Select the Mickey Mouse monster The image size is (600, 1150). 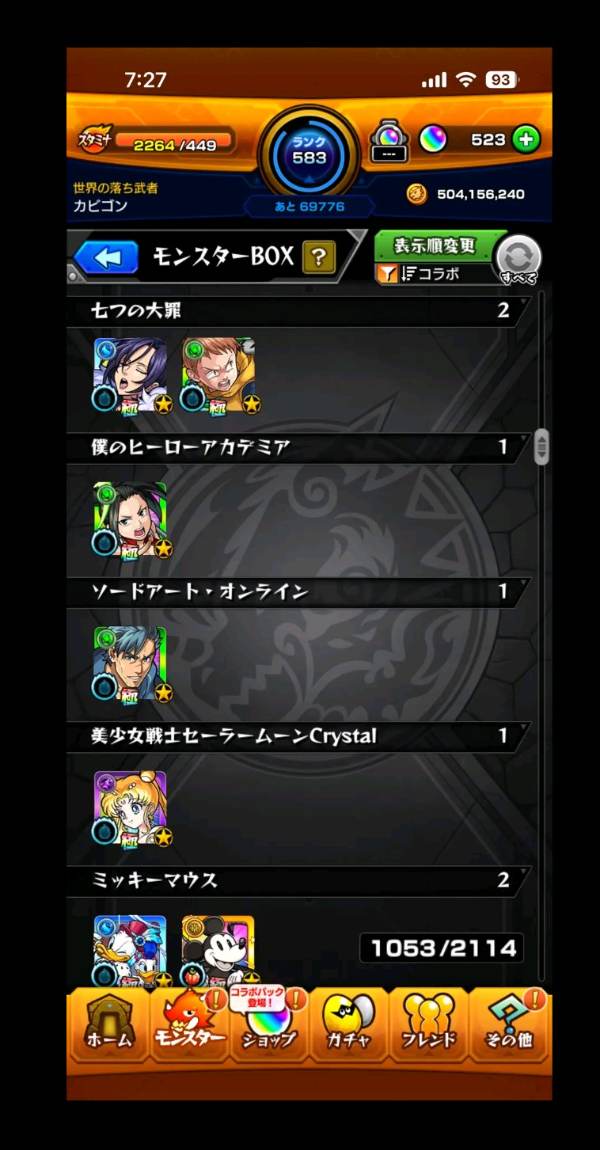[218, 950]
